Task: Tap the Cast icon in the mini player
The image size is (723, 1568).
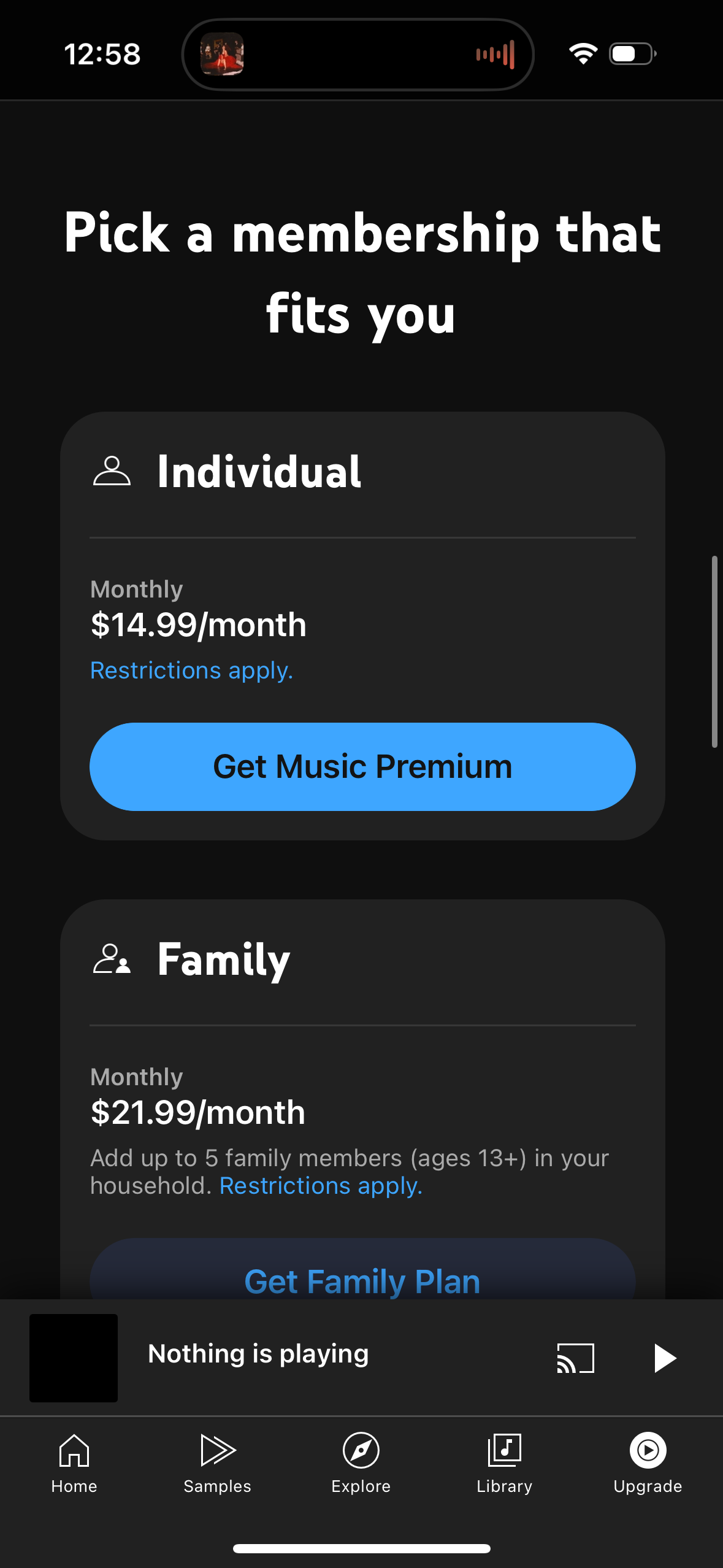Action: 575,1358
